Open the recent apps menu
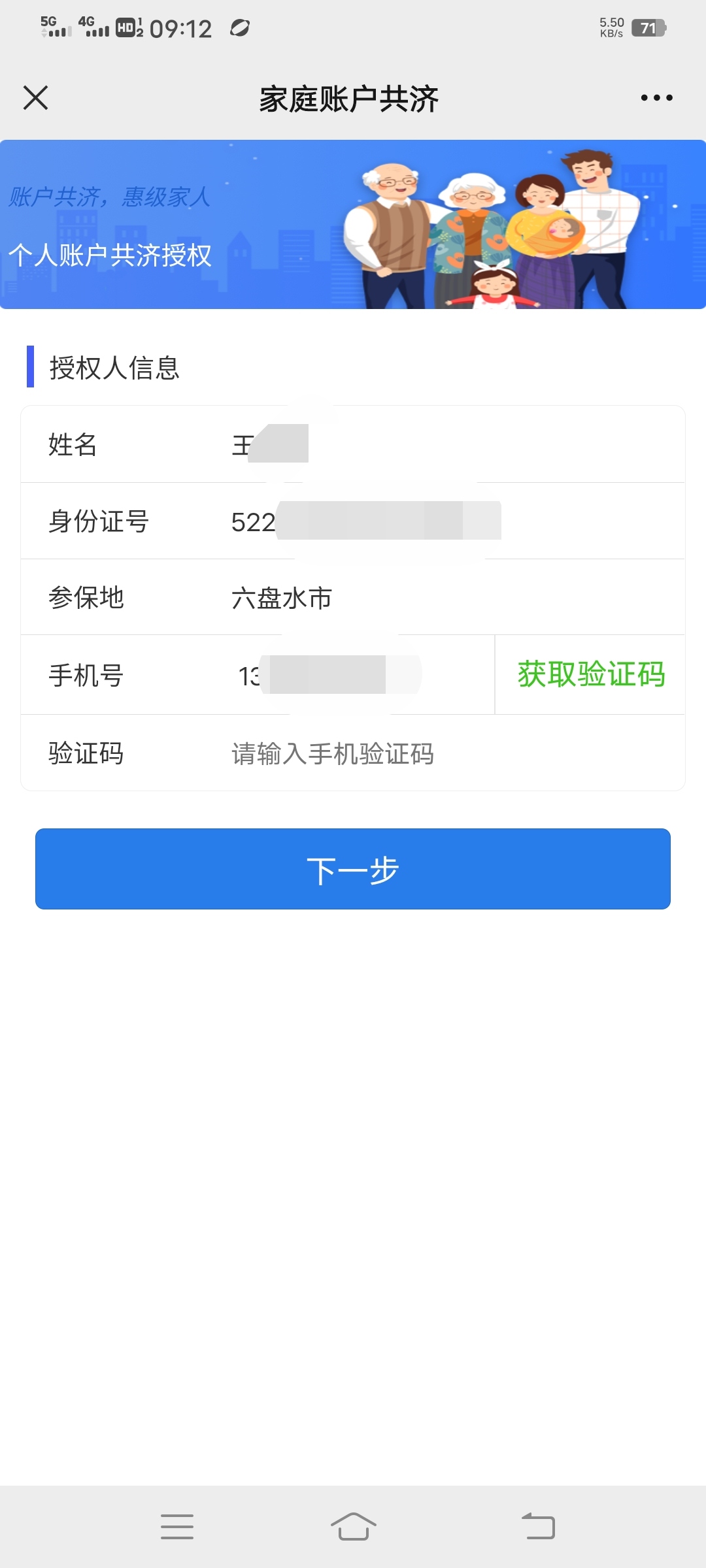The width and height of the screenshot is (706, 1568). point(177,1527)
